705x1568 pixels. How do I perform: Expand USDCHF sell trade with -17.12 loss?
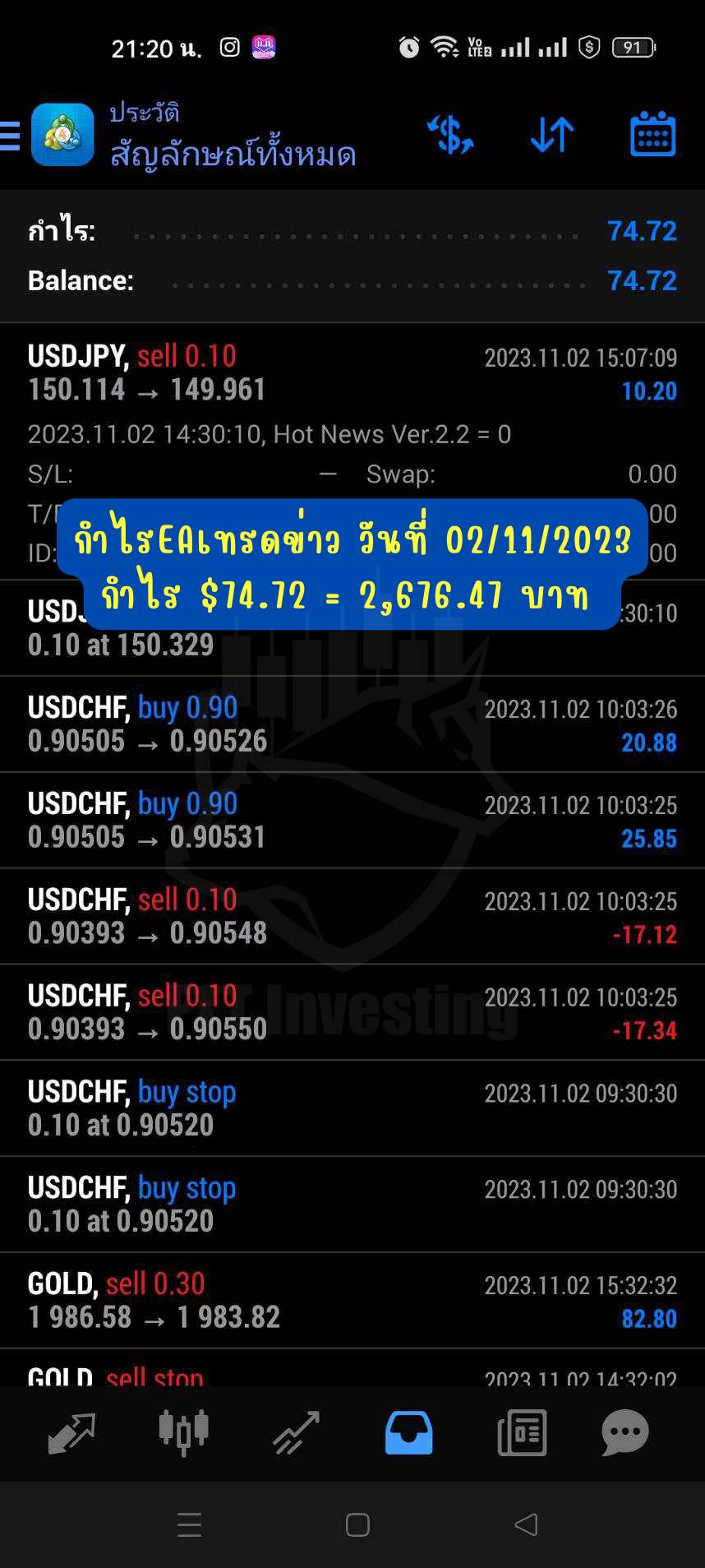coord(352,917)
